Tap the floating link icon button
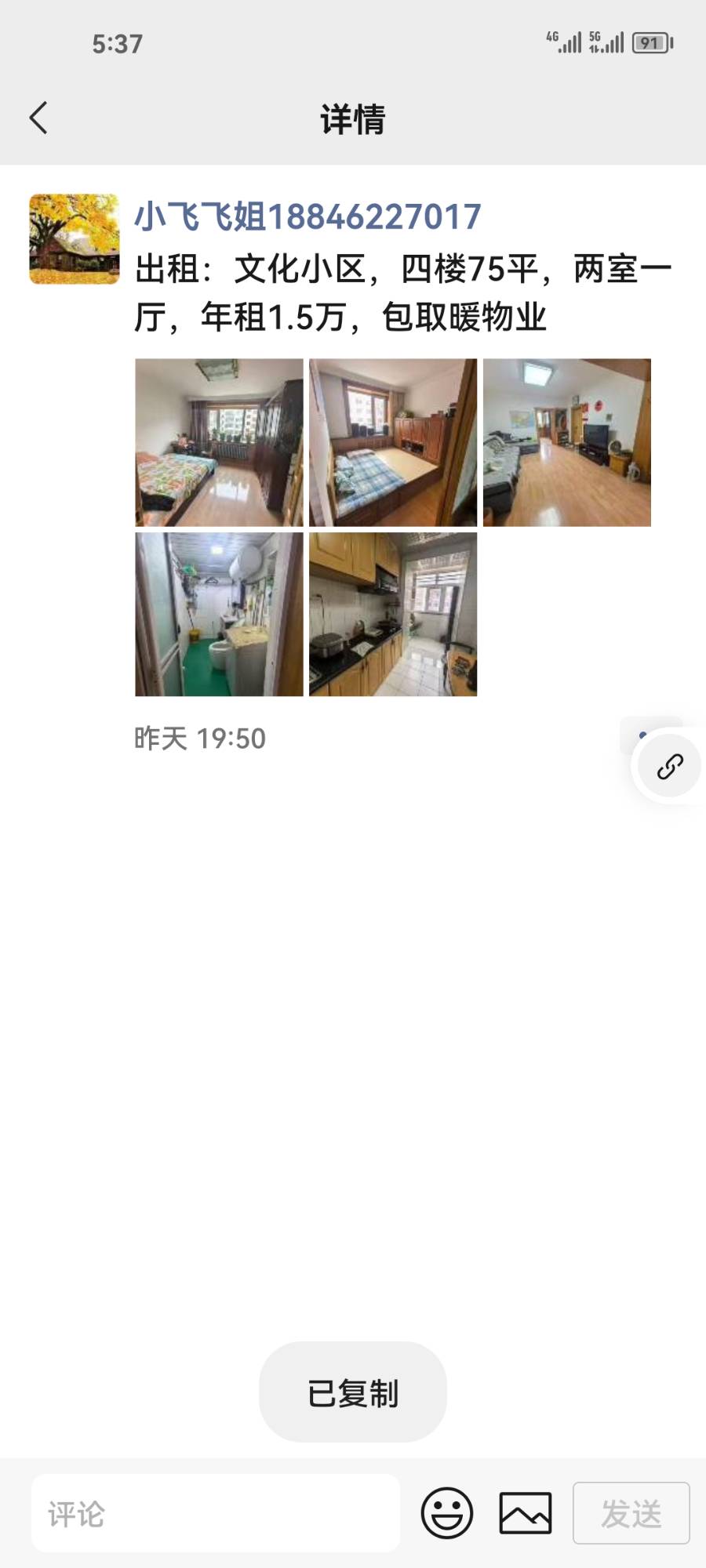Screen dimensions: 706x1568 [x=669, y=767]
